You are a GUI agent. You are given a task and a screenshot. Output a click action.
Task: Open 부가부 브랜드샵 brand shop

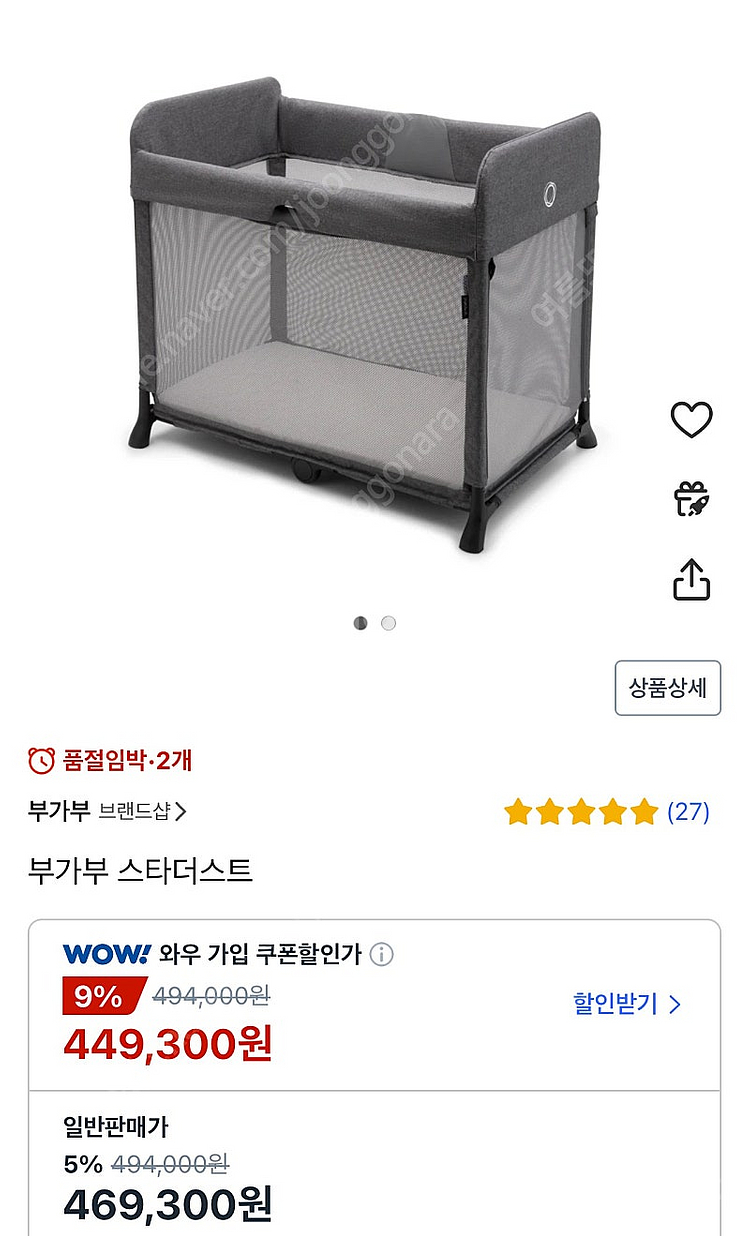(x=108, y=811)
